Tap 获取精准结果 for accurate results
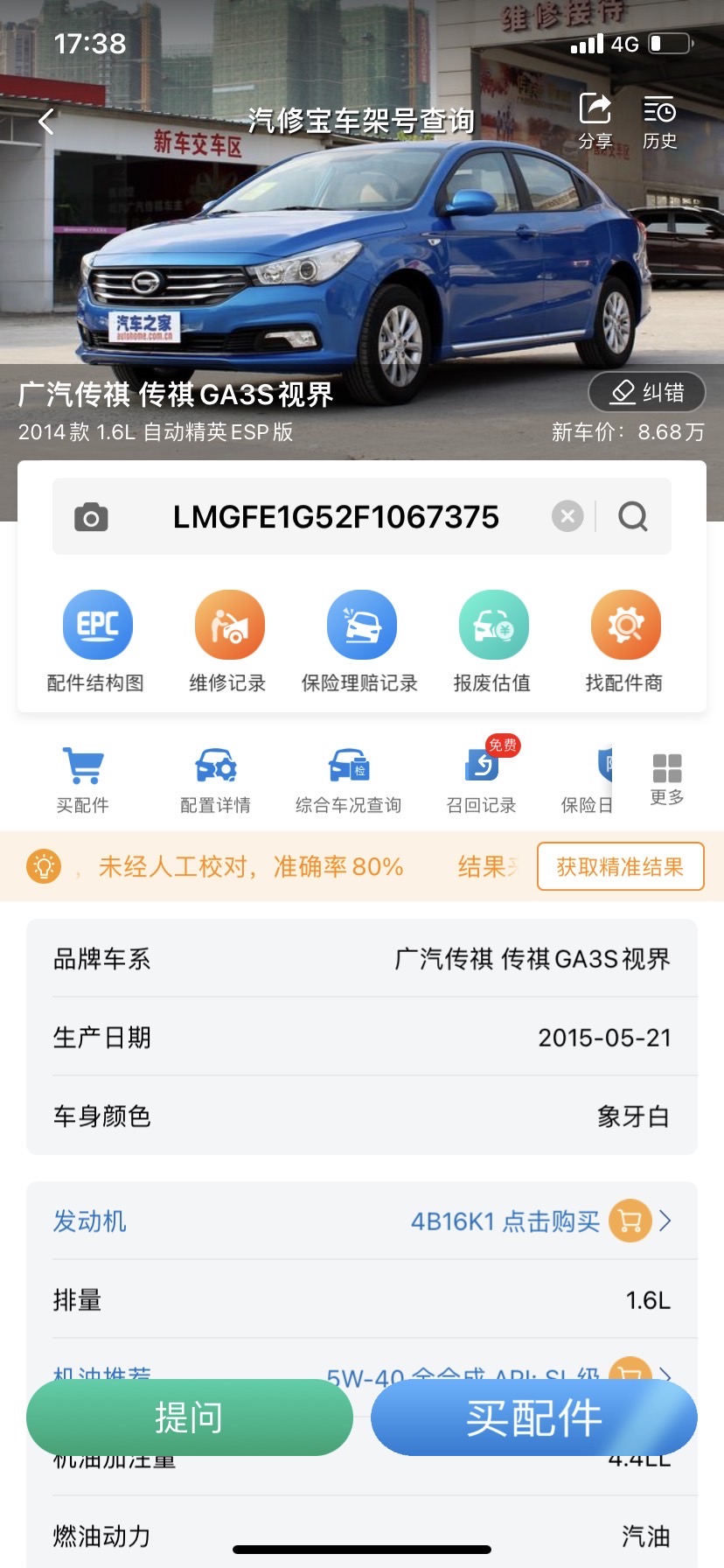 point(620,866)
